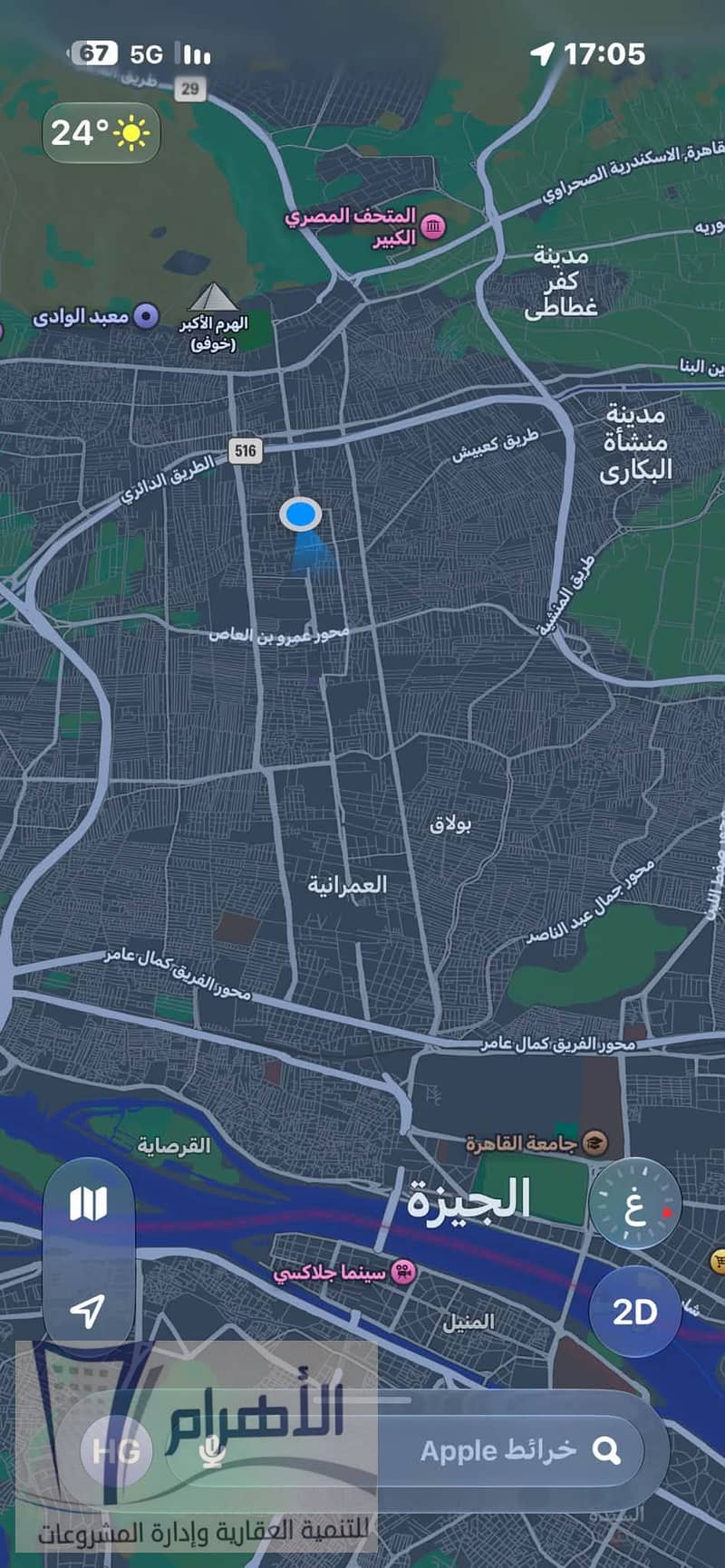Tap the microphone for voice search
This screenshot has height=1568, width=725.
212,1451
